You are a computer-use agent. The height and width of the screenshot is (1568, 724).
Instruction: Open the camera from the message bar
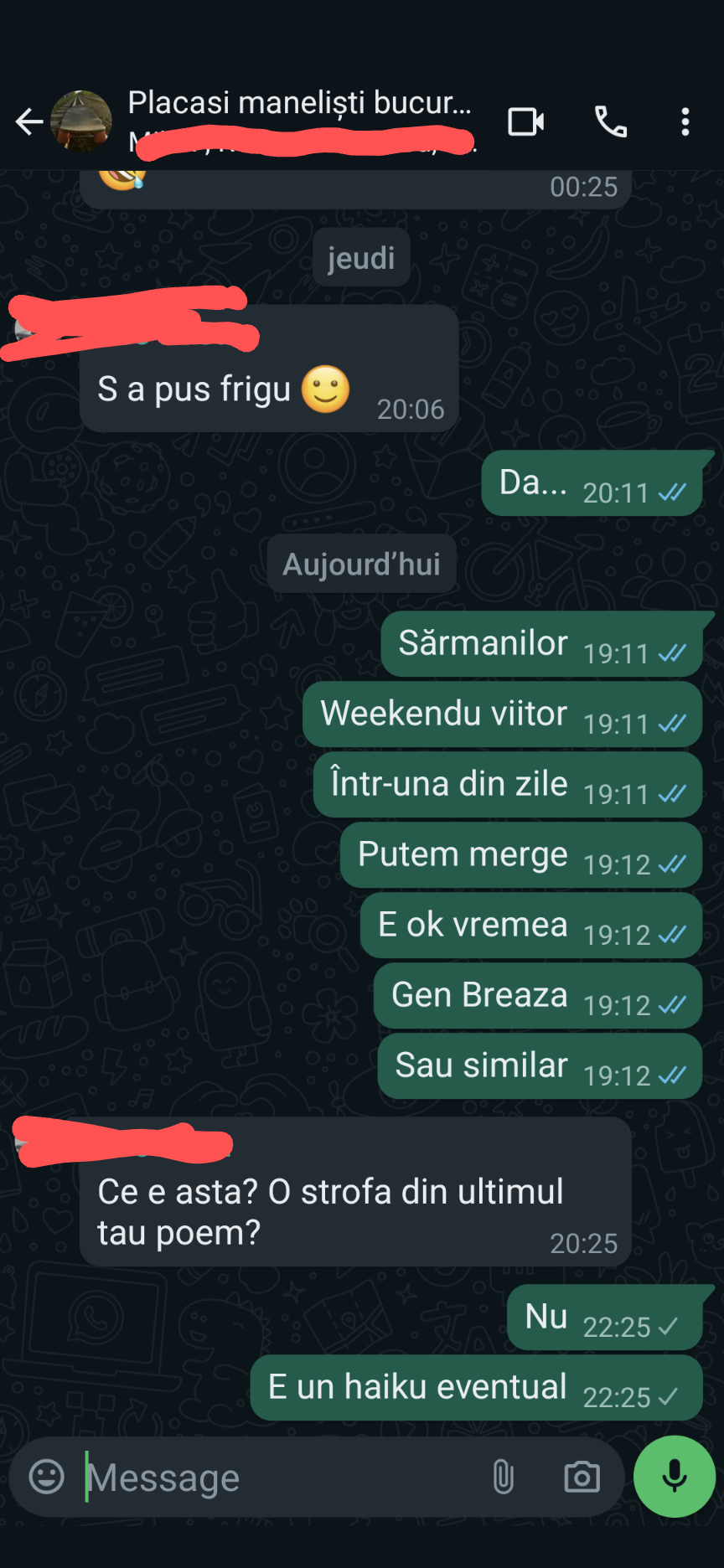point(582,1477)
